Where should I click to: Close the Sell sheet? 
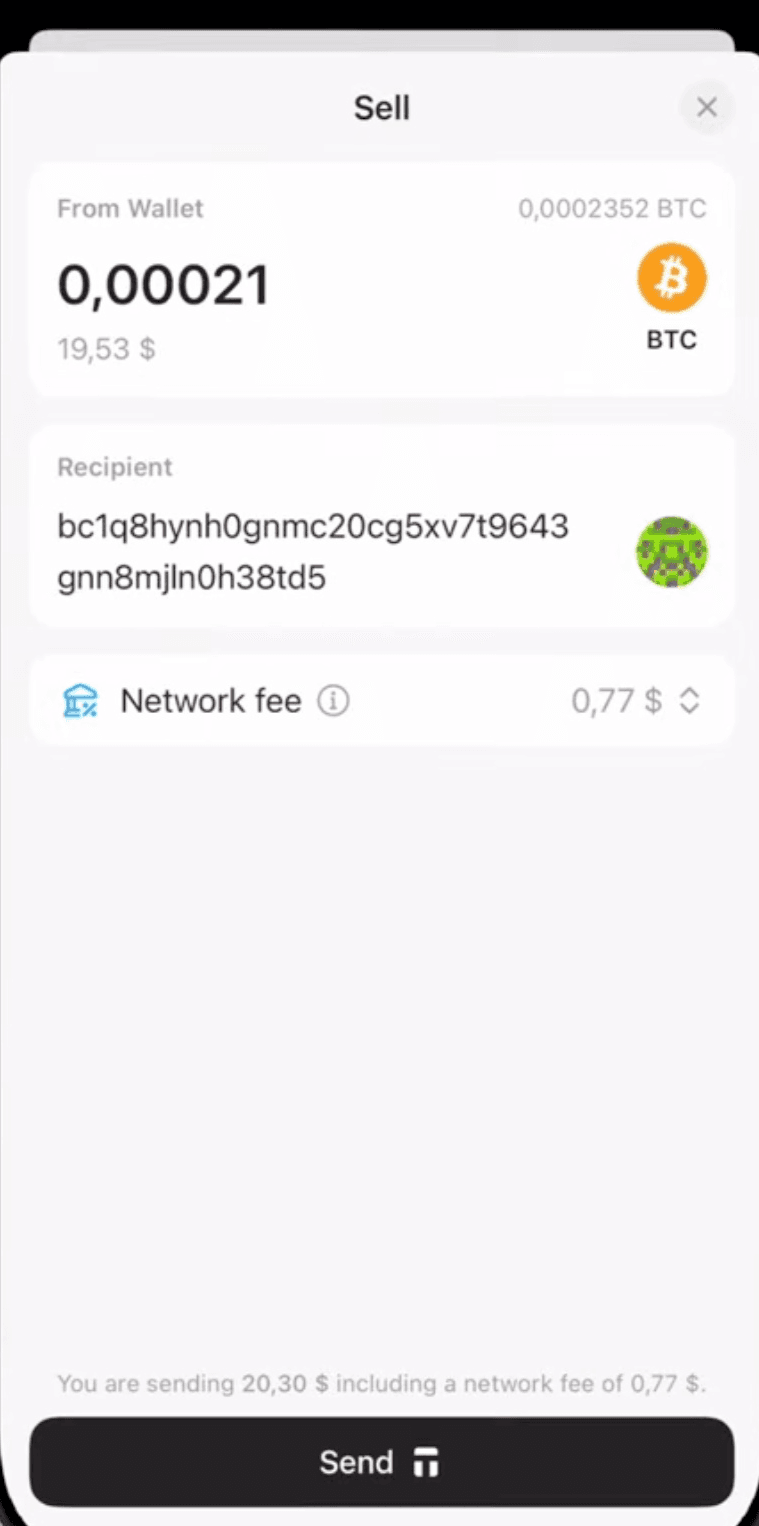[x=706, y=107]
